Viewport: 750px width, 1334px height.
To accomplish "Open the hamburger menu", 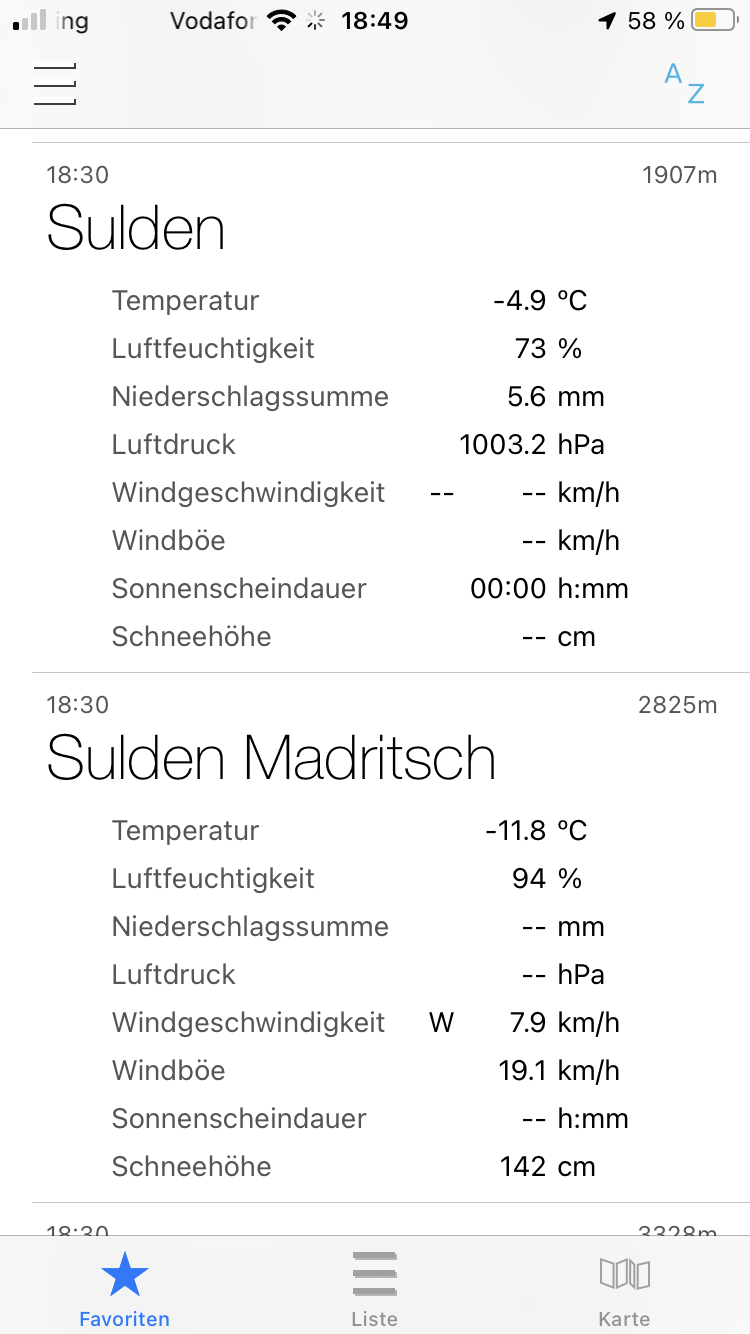I will (55, 85).
